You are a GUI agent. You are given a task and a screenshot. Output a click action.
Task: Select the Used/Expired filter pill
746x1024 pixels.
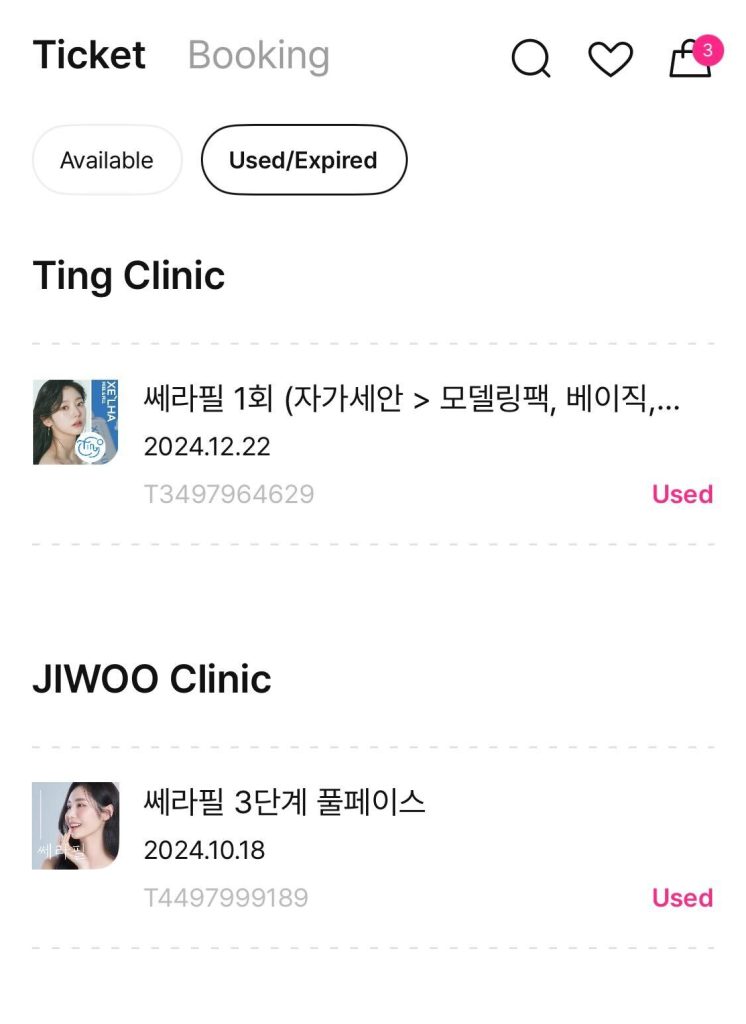[x=303, y=159]
